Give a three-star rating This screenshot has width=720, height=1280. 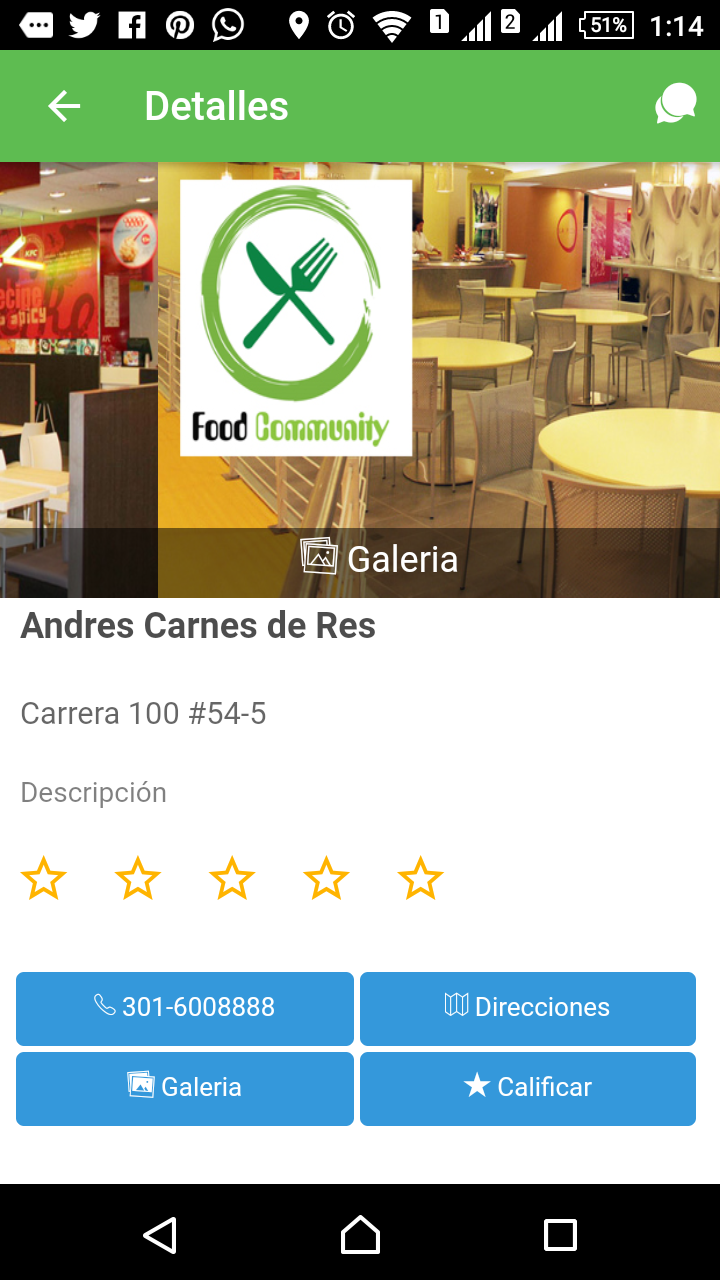coord(232,879)
